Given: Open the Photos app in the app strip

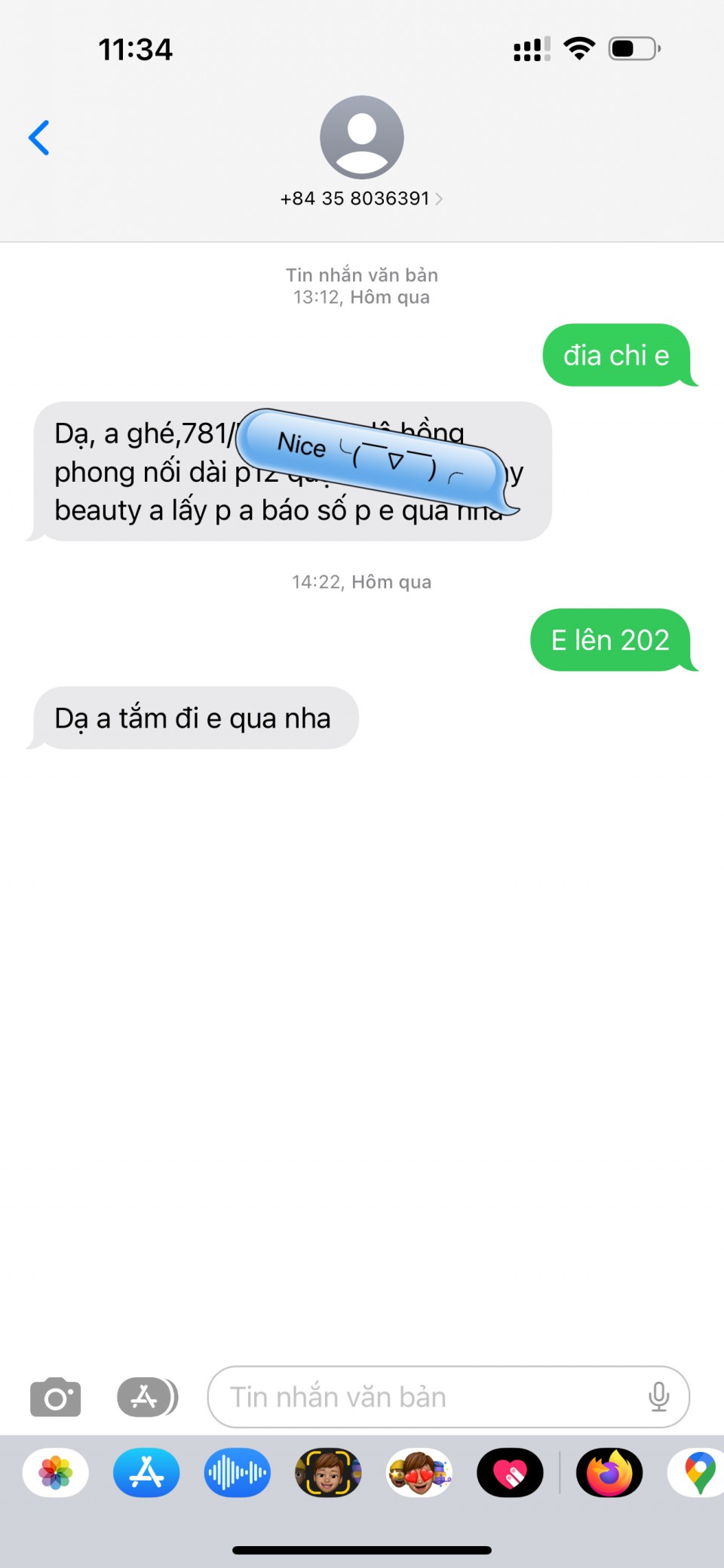Looking at the screenshot, I should coord(56,1472).
